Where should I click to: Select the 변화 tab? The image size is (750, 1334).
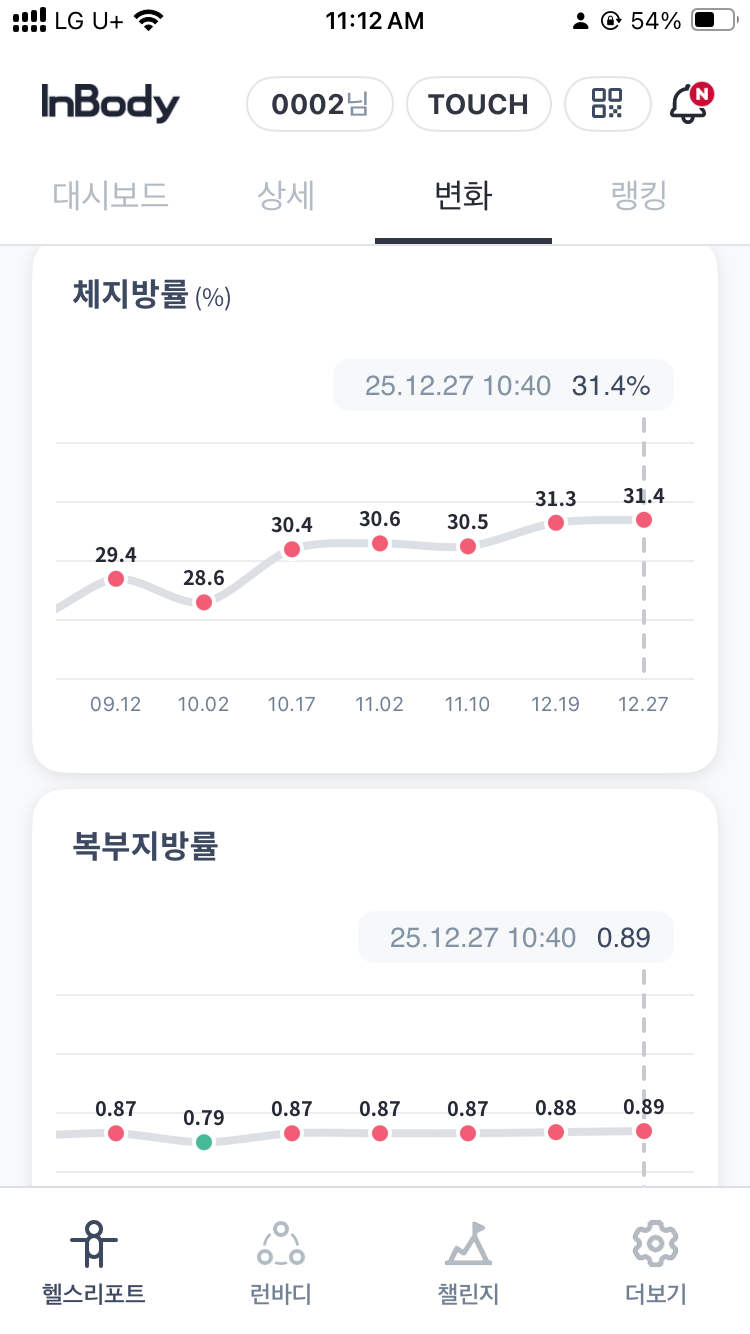point(463,196)
